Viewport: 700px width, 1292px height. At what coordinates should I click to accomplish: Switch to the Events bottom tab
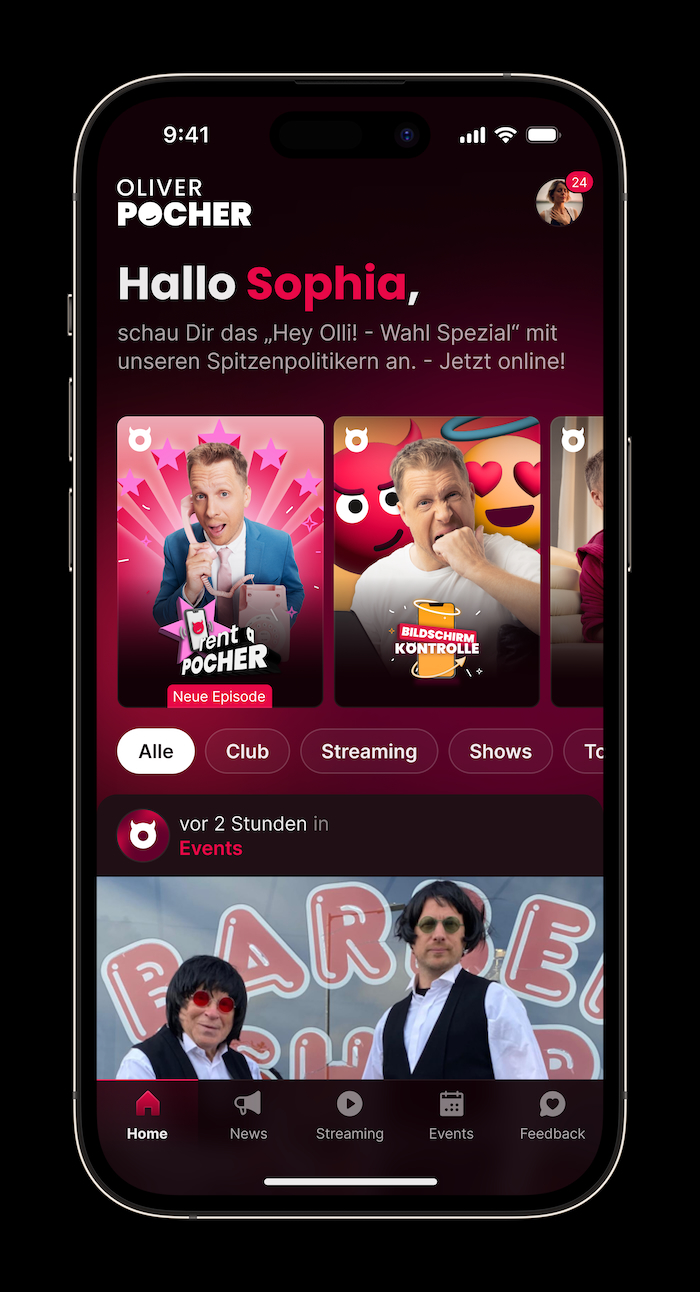(x=451, y=1116)
